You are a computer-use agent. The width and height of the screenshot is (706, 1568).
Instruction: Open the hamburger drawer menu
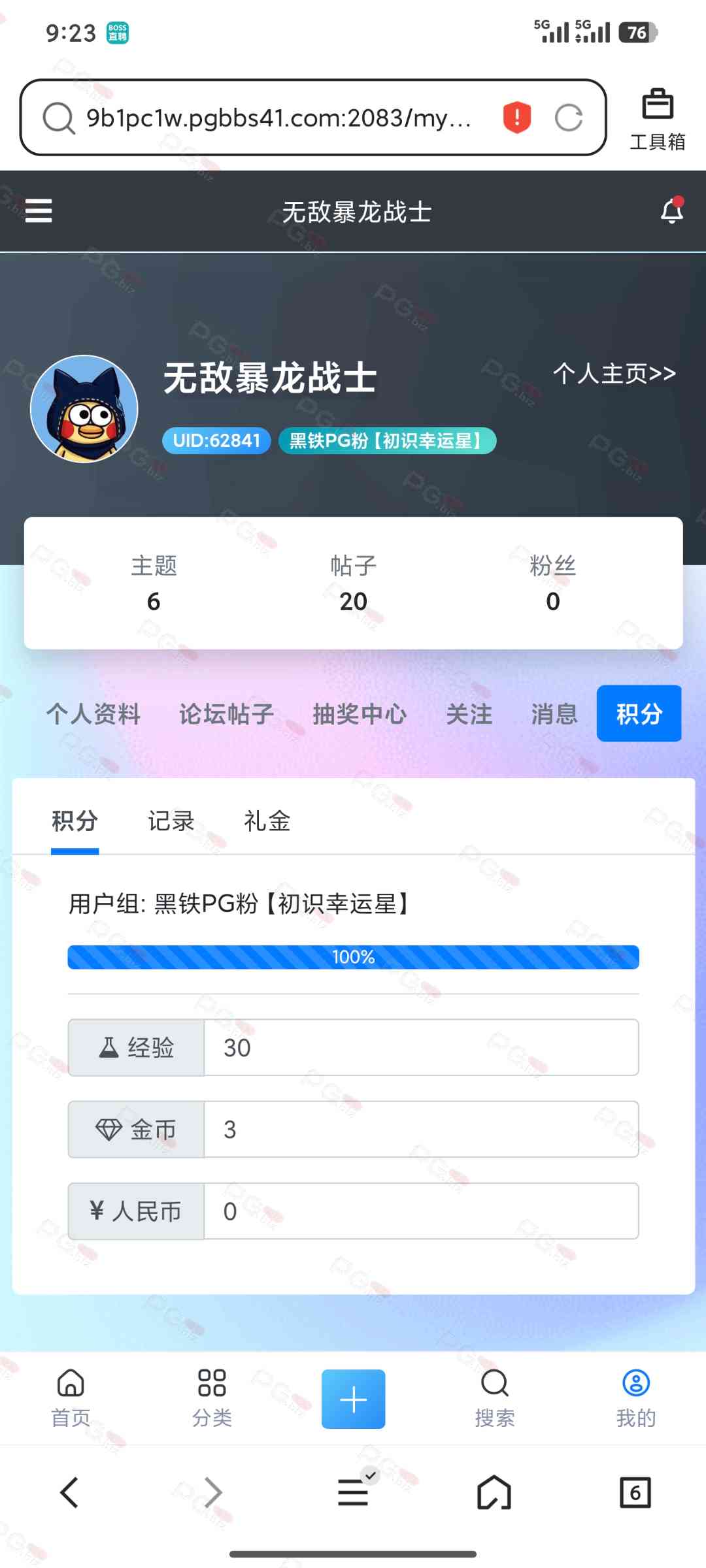(x=39, y=211)
